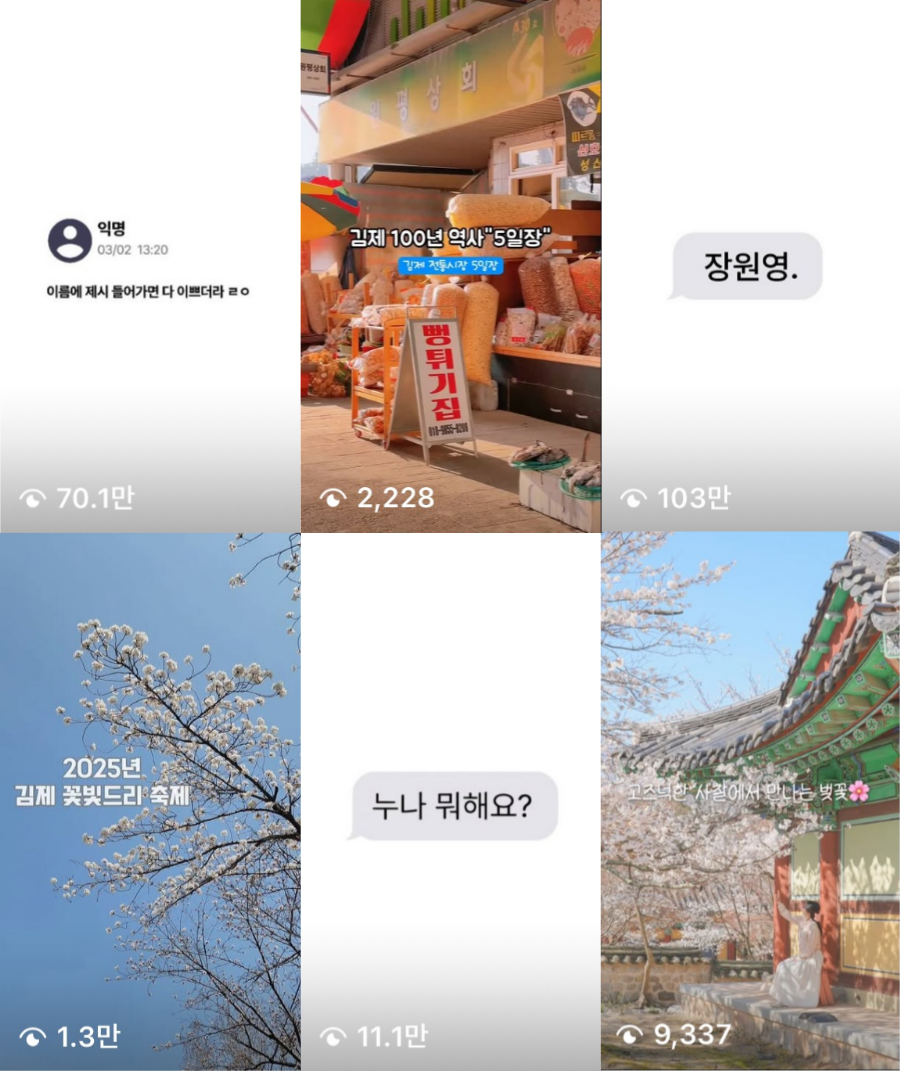View the temple cherry blossom reel with 9,337 views
Screen dimensions: 900x1071
[x=750, y=800]
